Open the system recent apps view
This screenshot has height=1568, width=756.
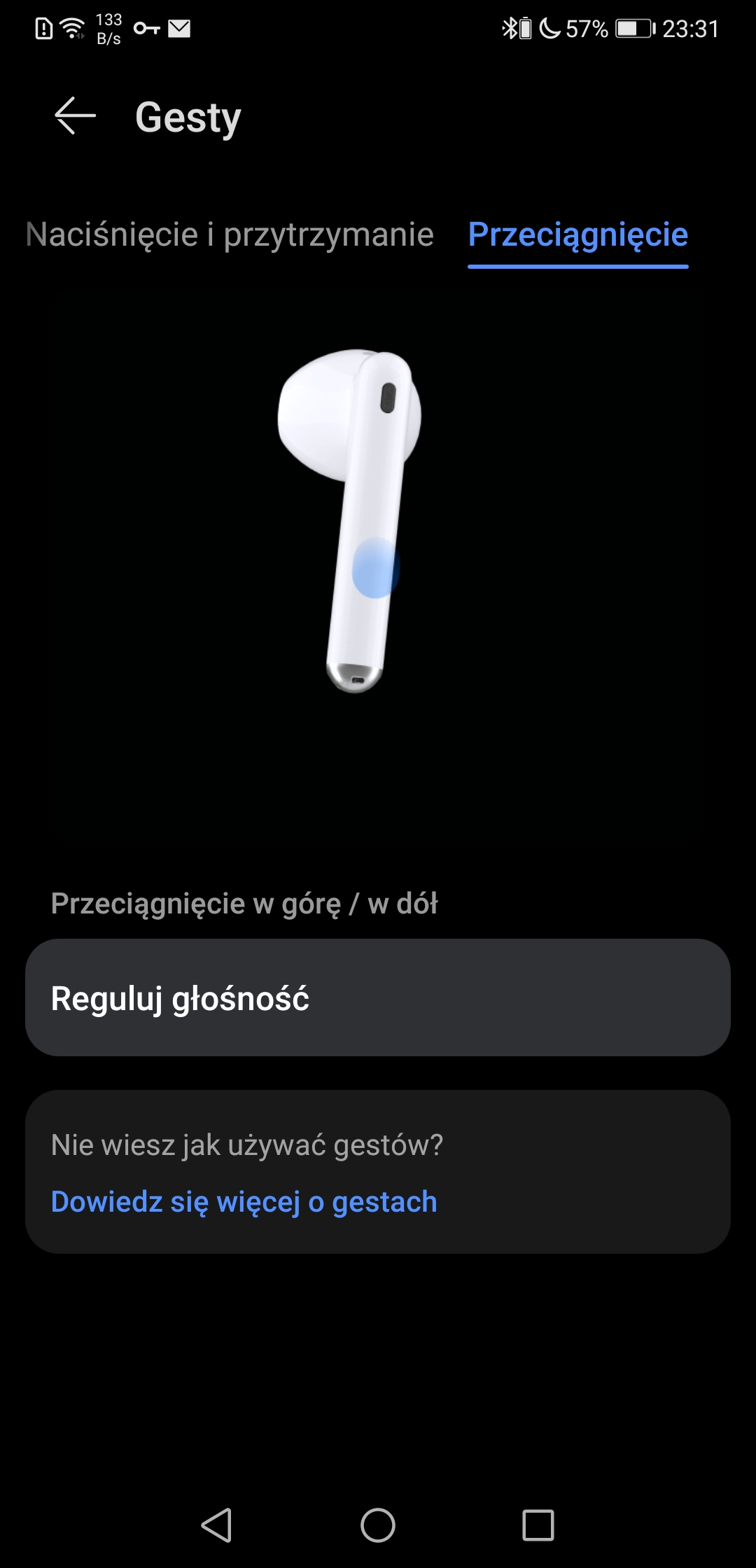click(538, 1525)
